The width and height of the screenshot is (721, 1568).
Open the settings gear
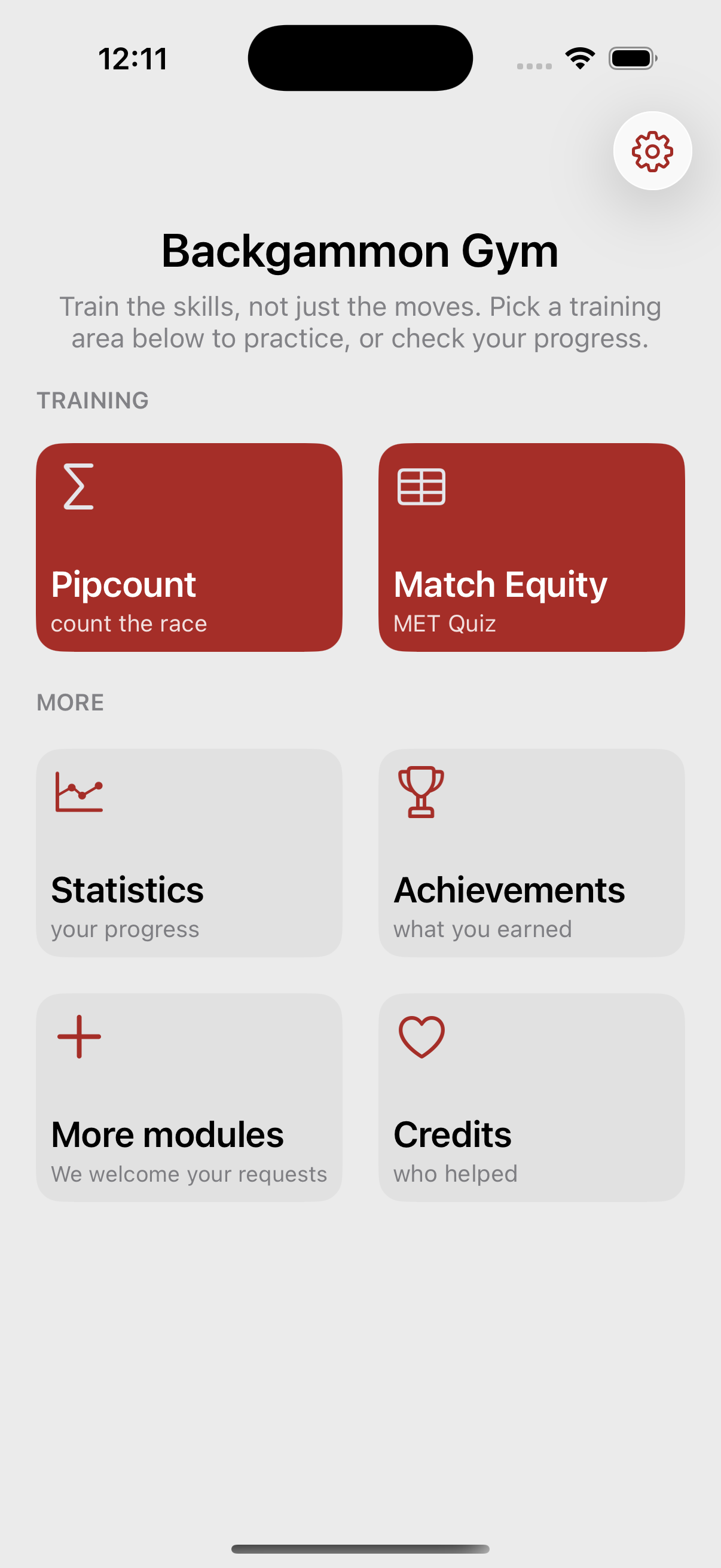652,151
